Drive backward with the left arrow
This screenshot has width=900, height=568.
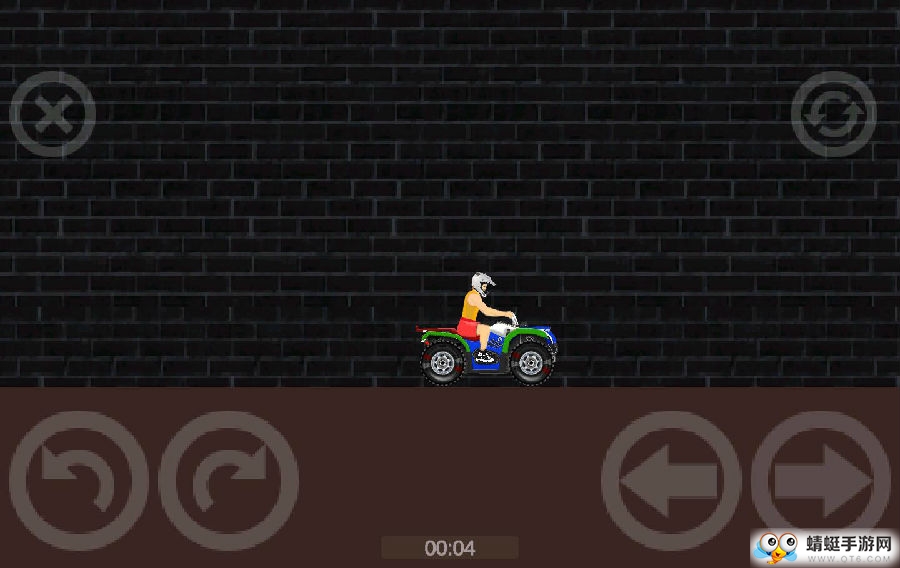671,481
